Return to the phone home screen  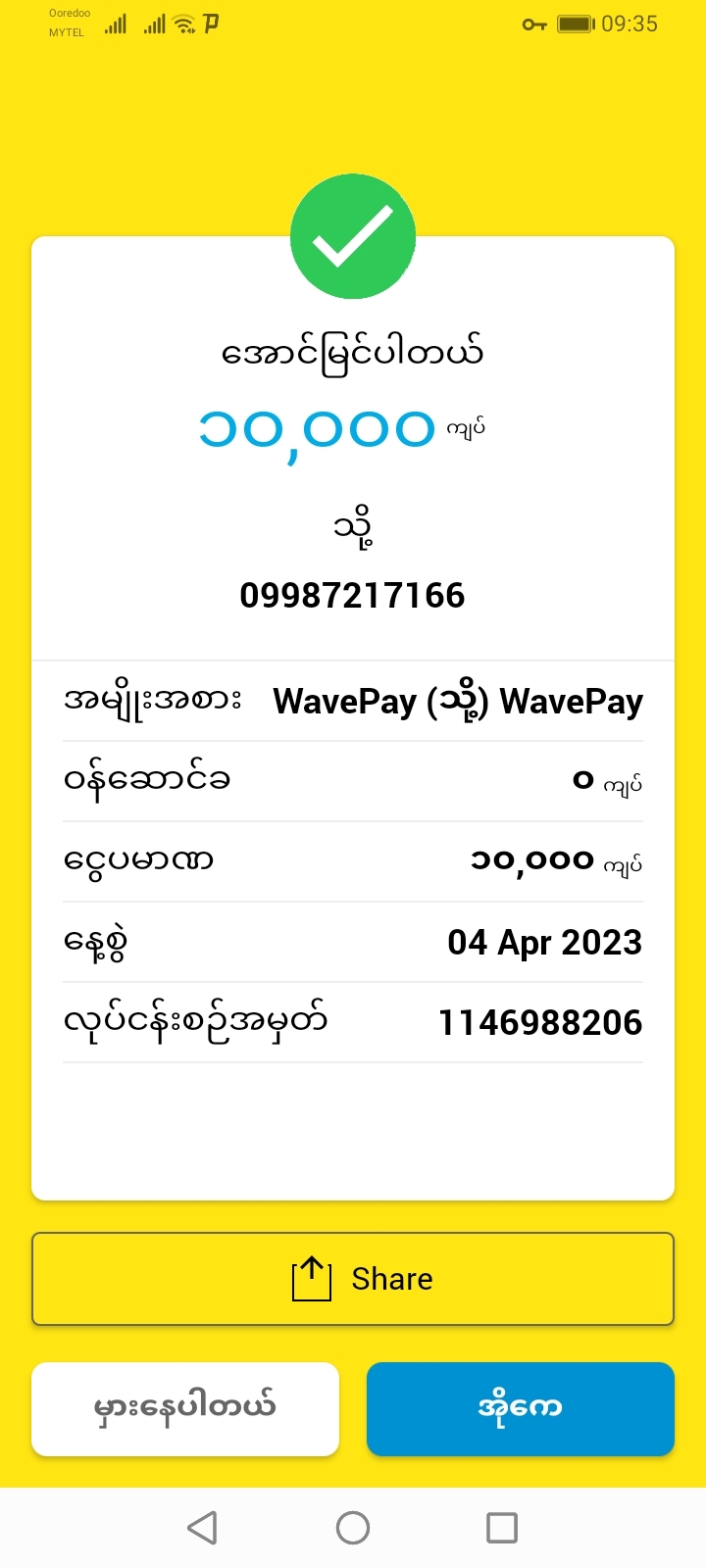[x=353, y=1527]
